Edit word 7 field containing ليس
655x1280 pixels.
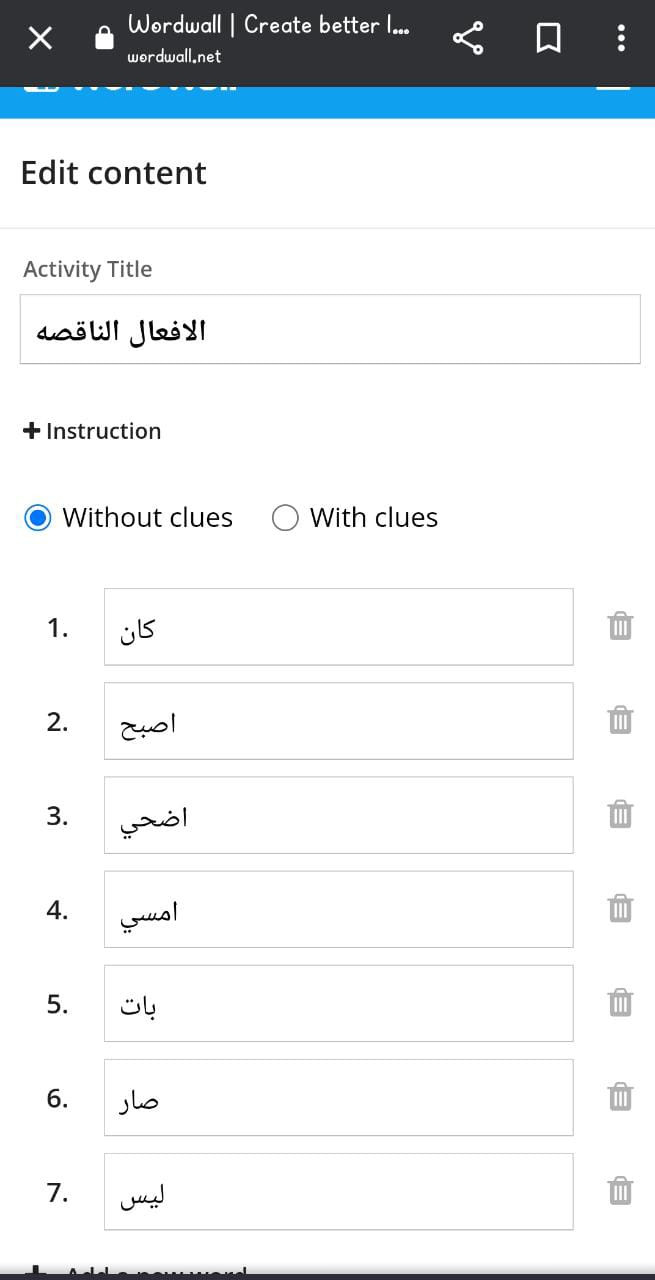[338, 1191]
